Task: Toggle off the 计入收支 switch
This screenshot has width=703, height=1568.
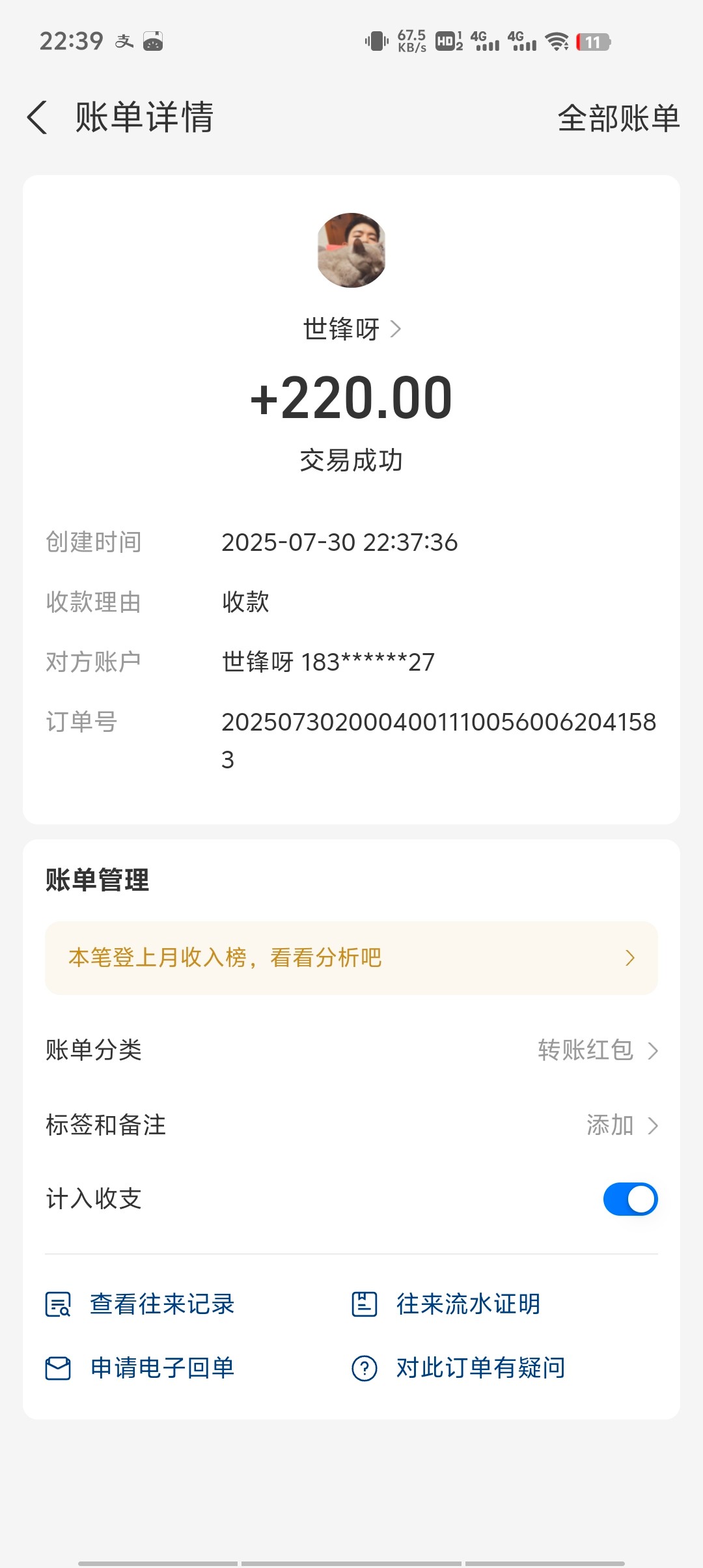Action: coord(630,1199)
